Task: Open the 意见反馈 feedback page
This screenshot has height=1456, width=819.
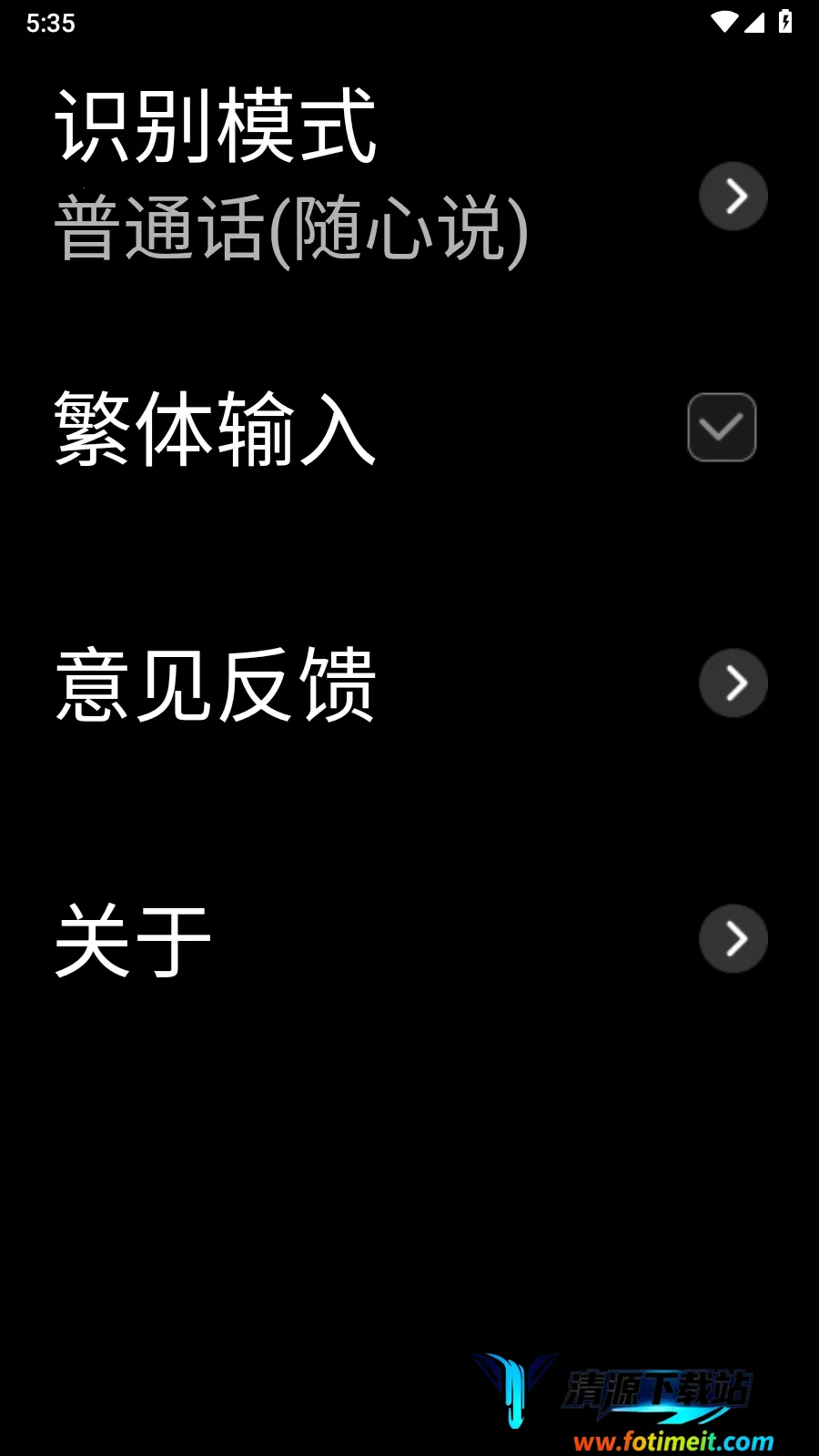Action: point(733,682)
